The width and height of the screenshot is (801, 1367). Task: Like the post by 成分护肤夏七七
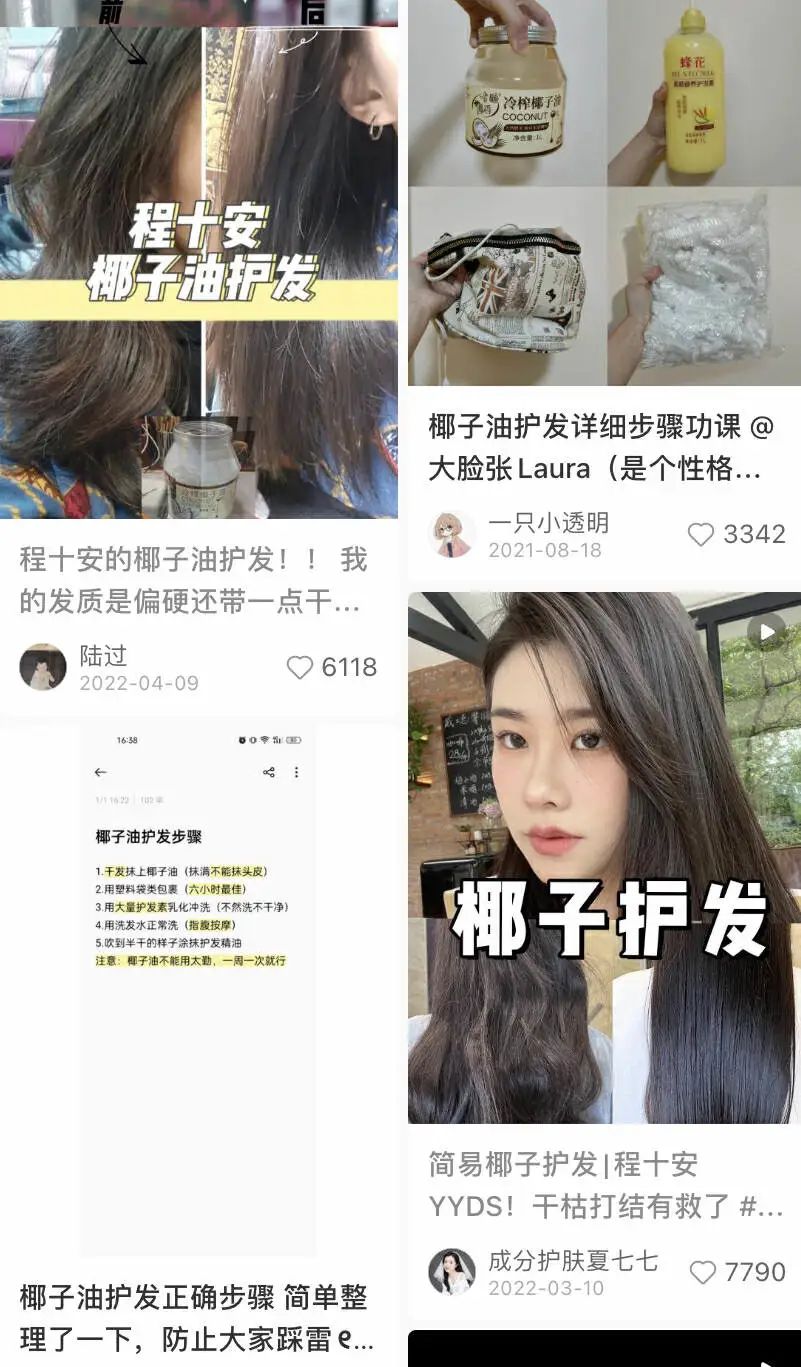pos(703,1272)
